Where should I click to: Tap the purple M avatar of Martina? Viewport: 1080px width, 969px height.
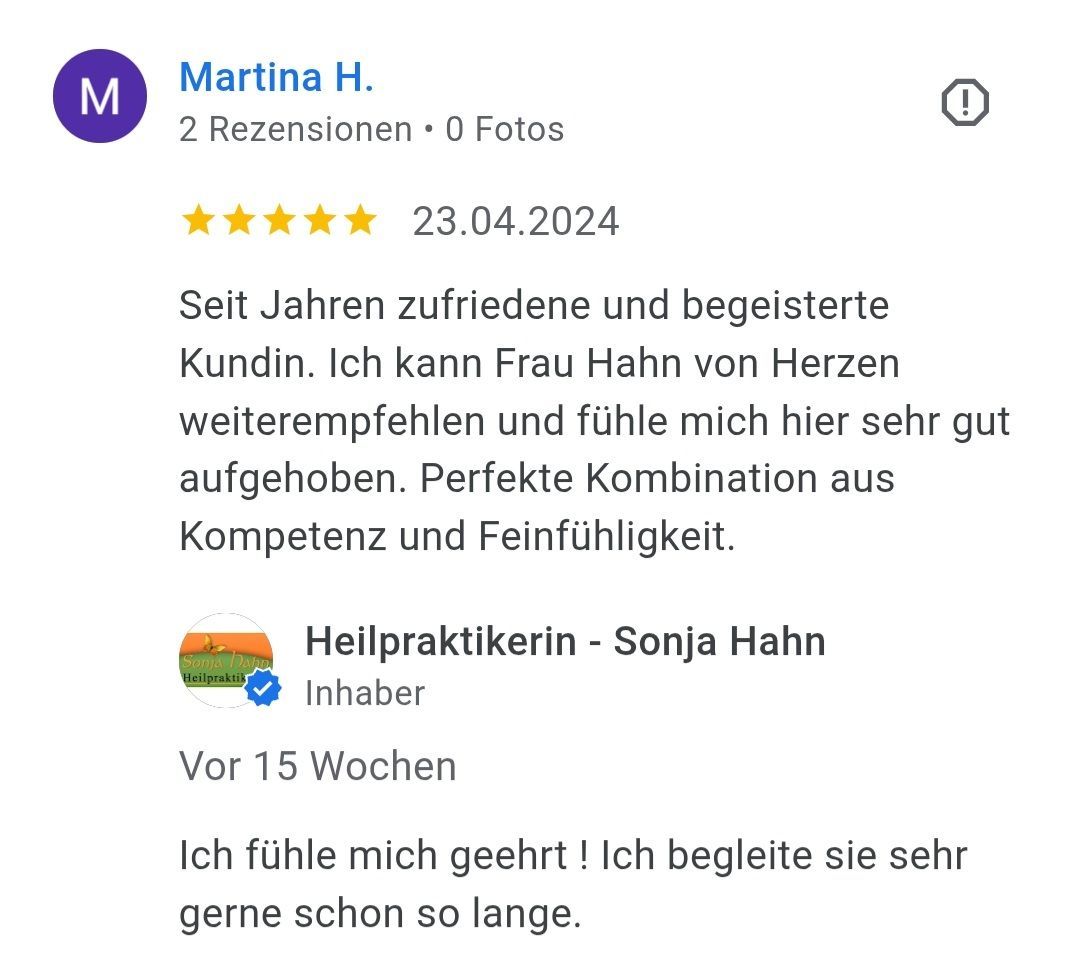[99, 96]
